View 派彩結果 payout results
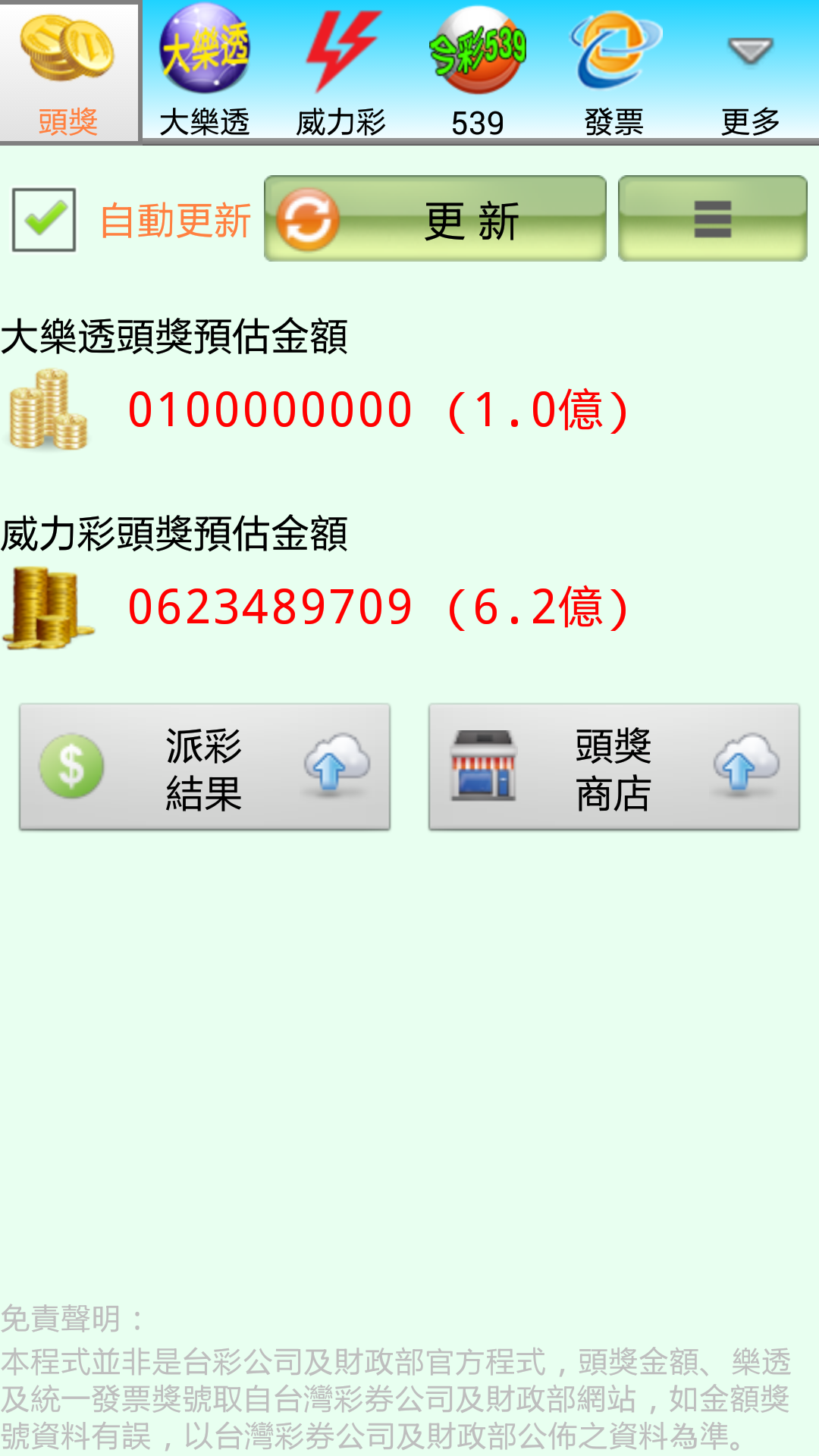The width and height of the screenshot is (819, 1456). pos(205,767)
